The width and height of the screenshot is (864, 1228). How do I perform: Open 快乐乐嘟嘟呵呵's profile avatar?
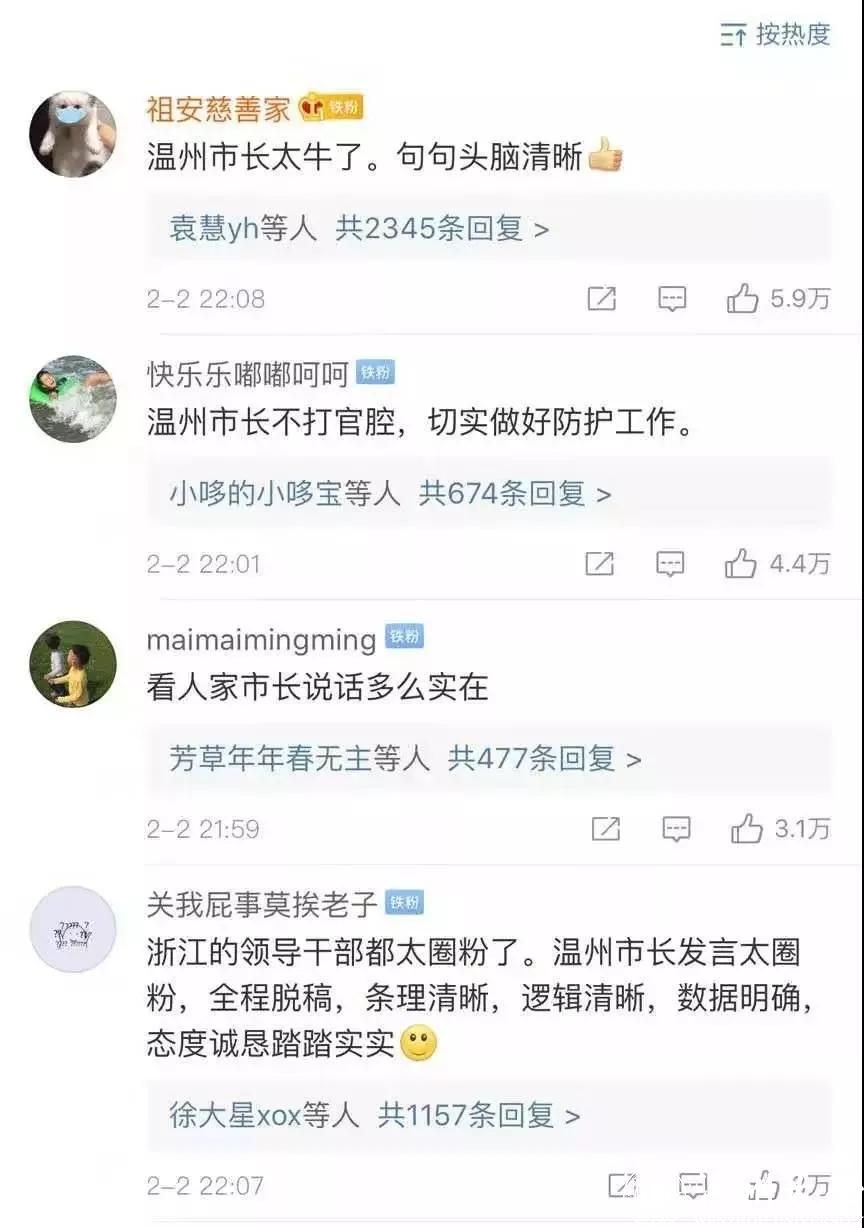pos(72,398)
